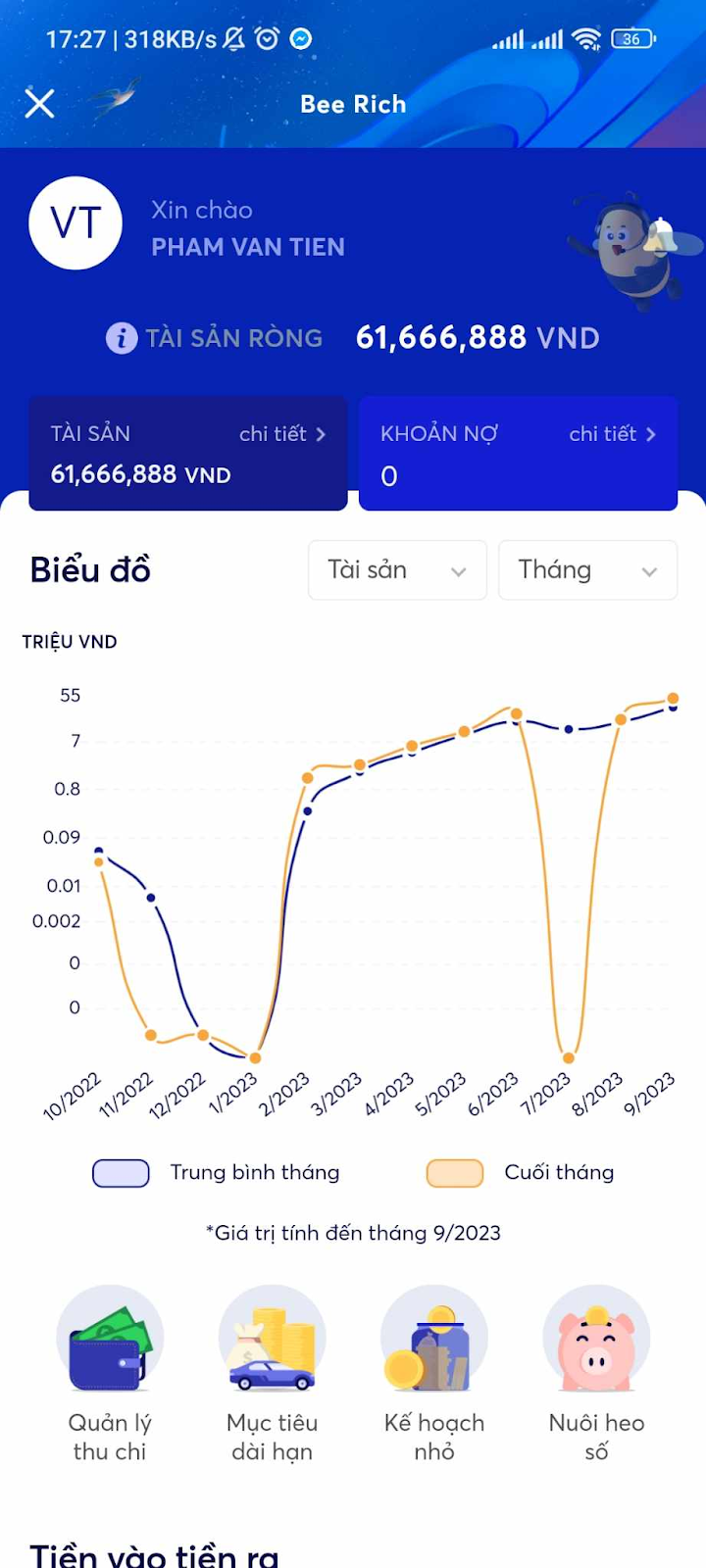Expand the Tài sản chart dropdown

point(397,570)
